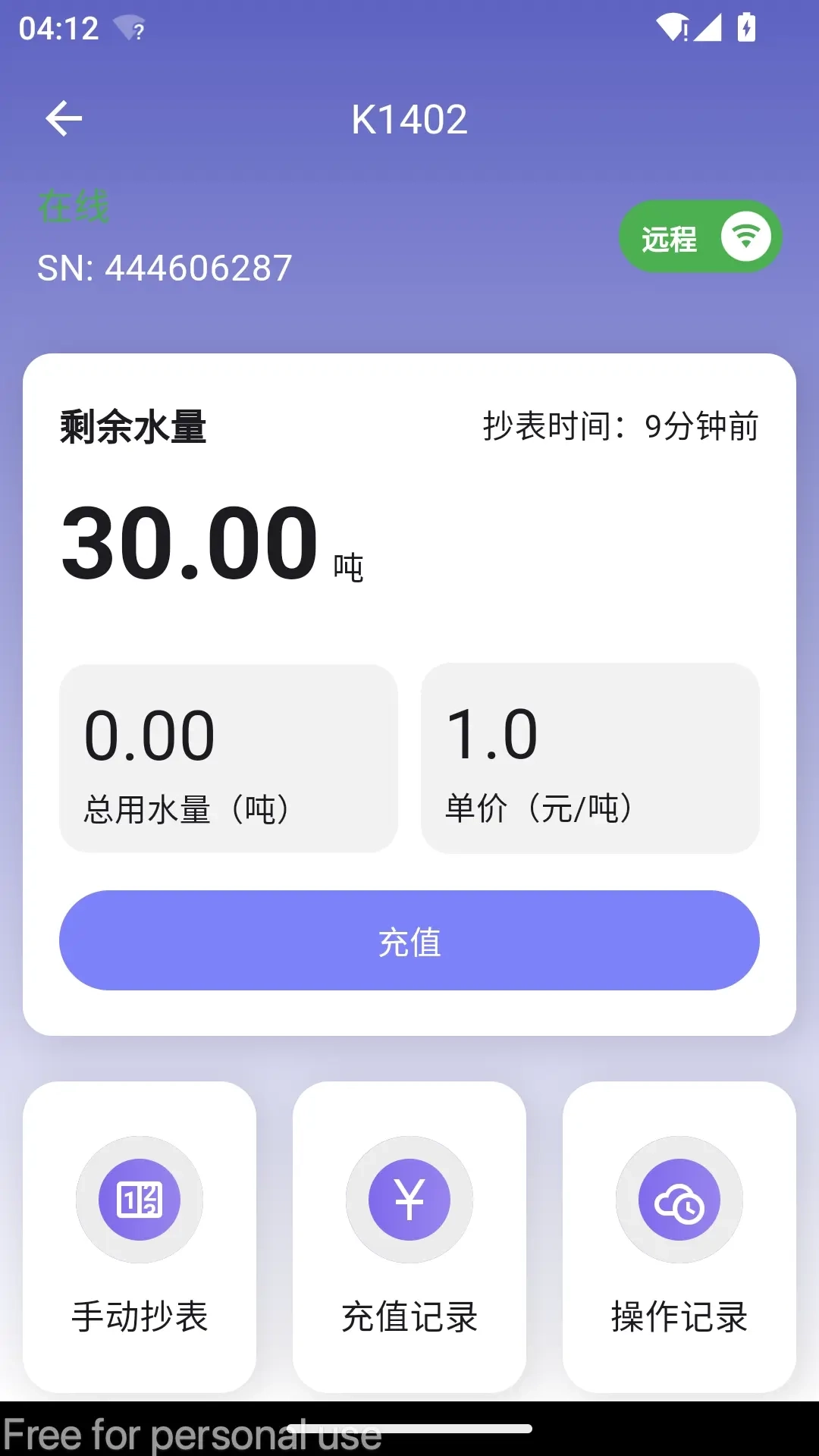Select the K1402 title text
819x1456 pixels.
[x=409, y=119]
